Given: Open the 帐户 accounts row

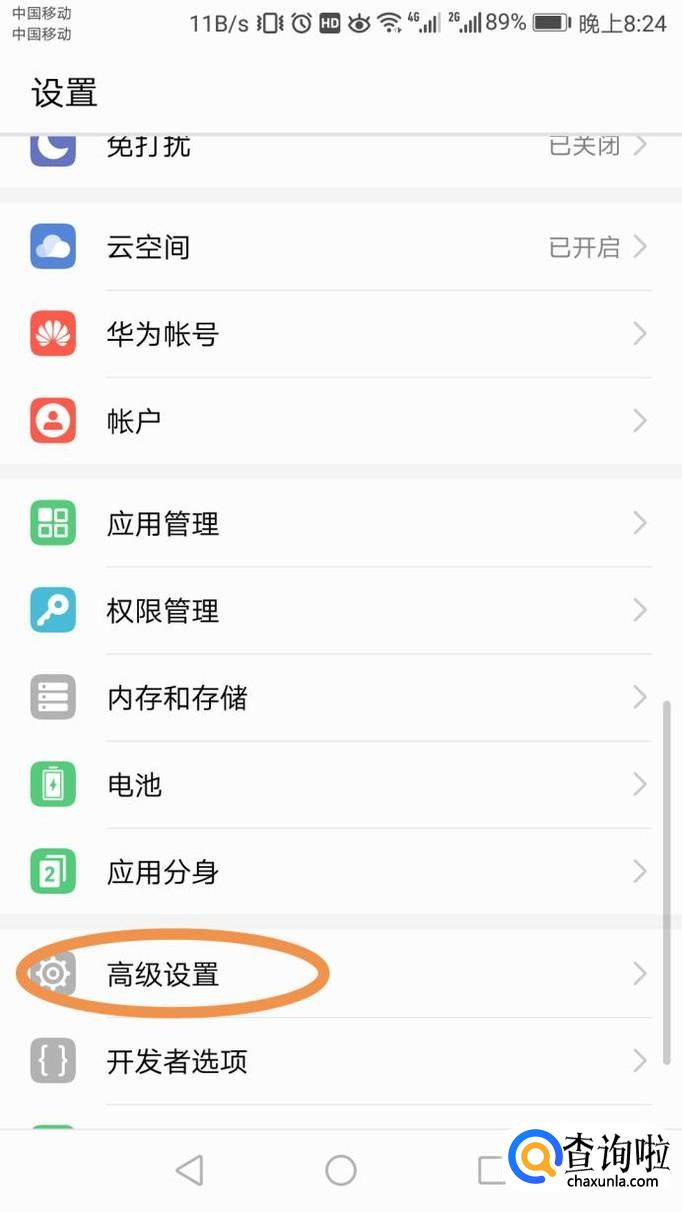Looking at the screenshot, I should 341,421.
